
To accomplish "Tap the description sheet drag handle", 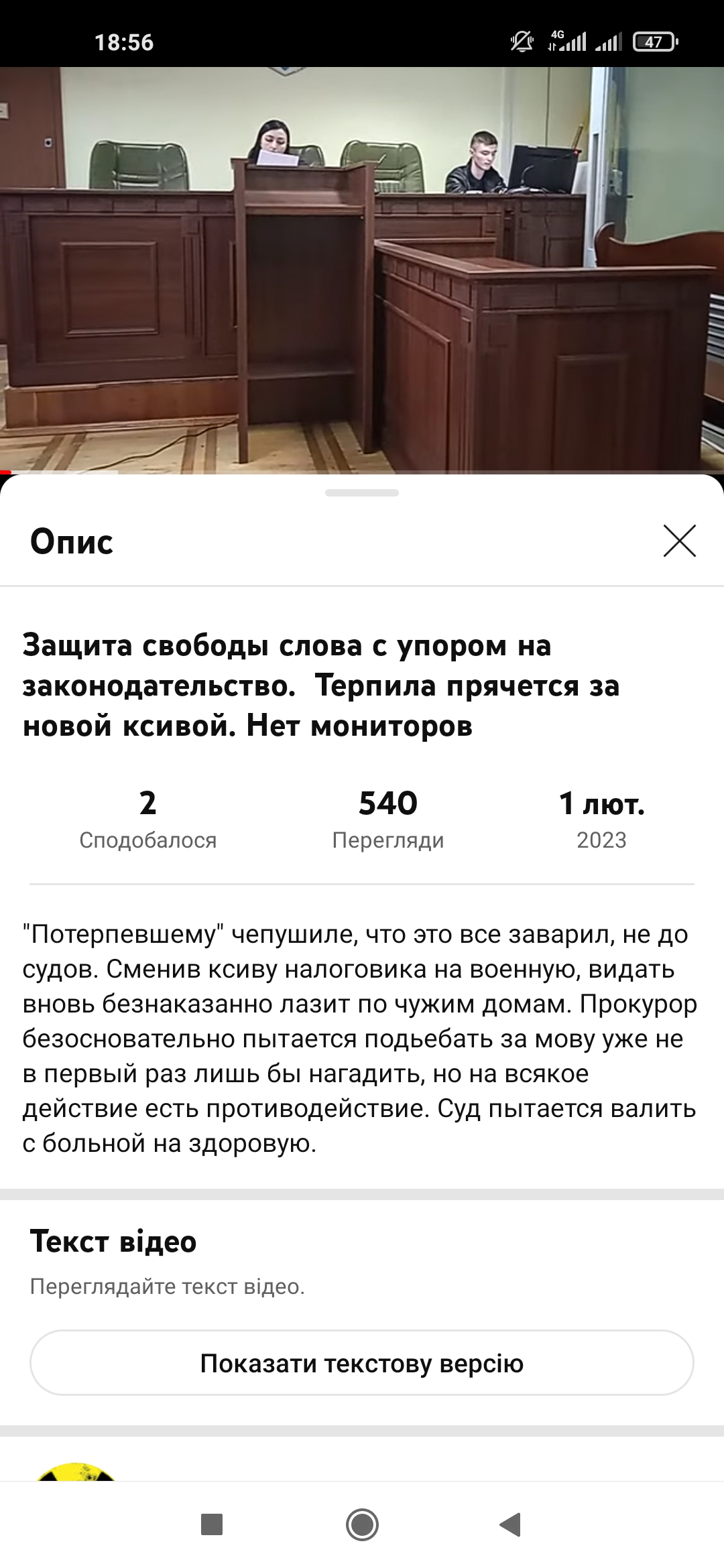I will [x=362, y=493].
